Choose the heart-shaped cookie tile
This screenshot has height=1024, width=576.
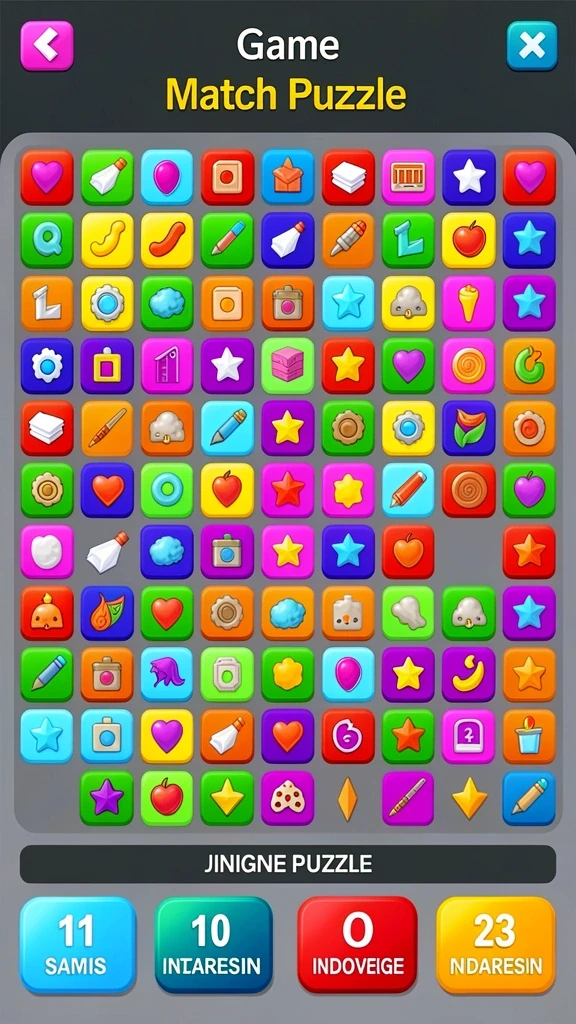(x=287, y=798)
